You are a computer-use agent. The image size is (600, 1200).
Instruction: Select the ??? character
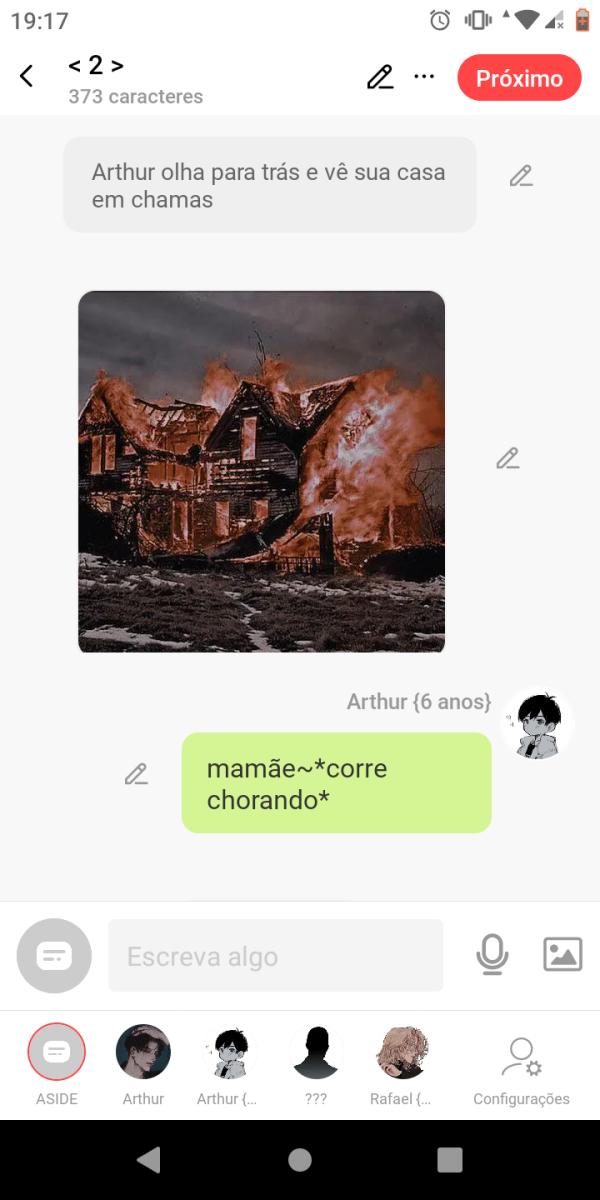pos(315,1052)
